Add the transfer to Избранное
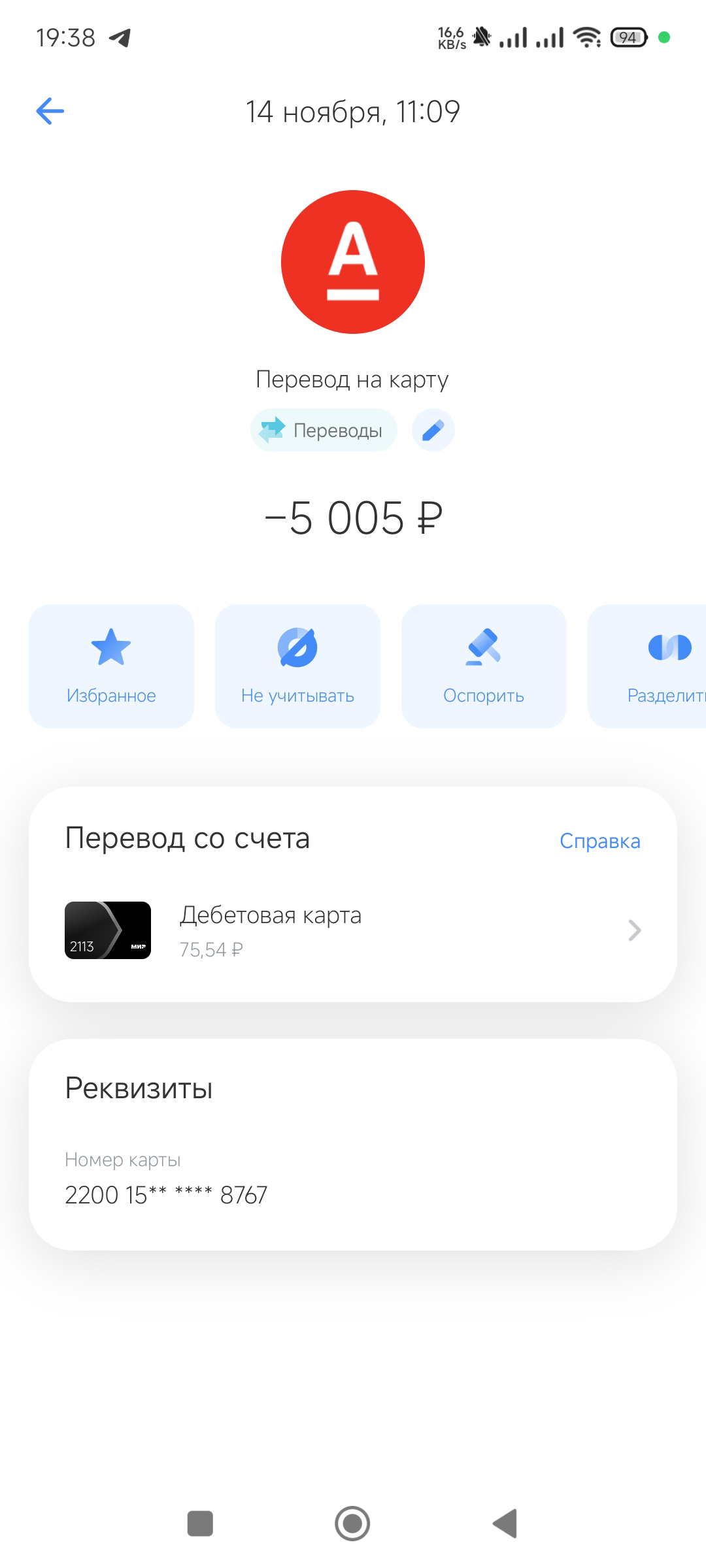Screen dimensions: 706x1568 [x=111, y=666]
